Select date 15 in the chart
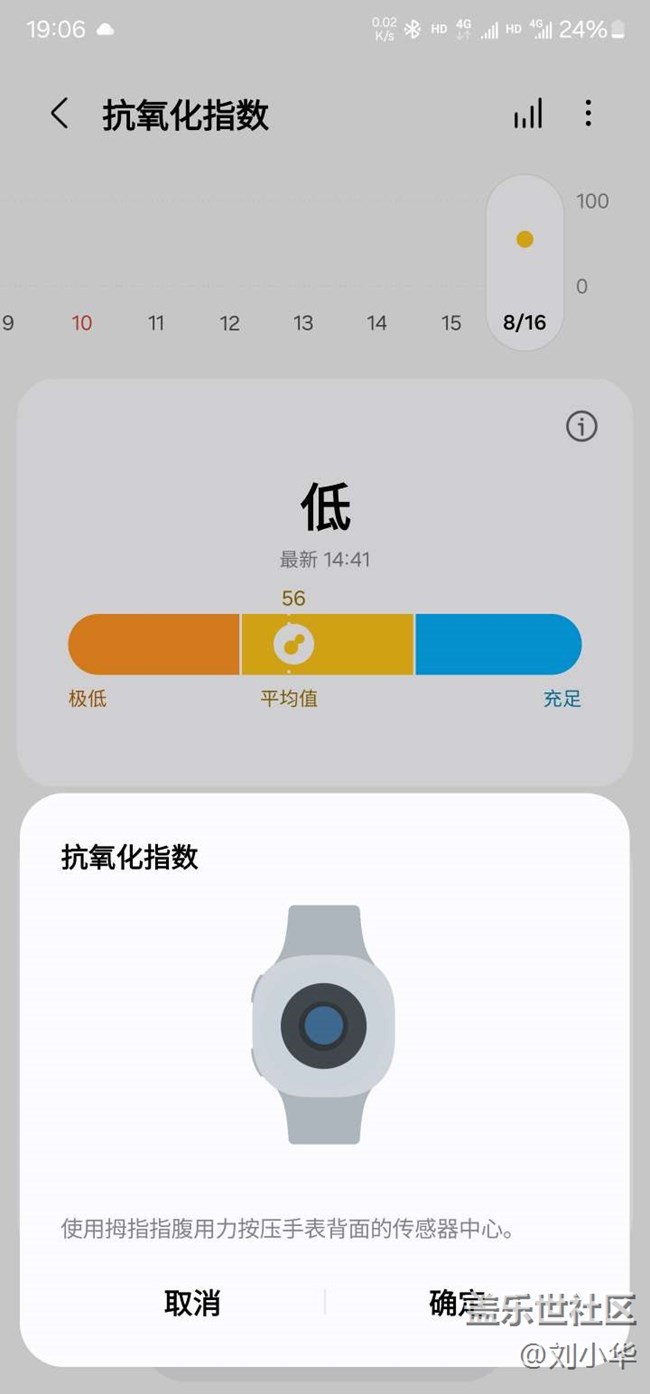 click(x=451, y=323)
